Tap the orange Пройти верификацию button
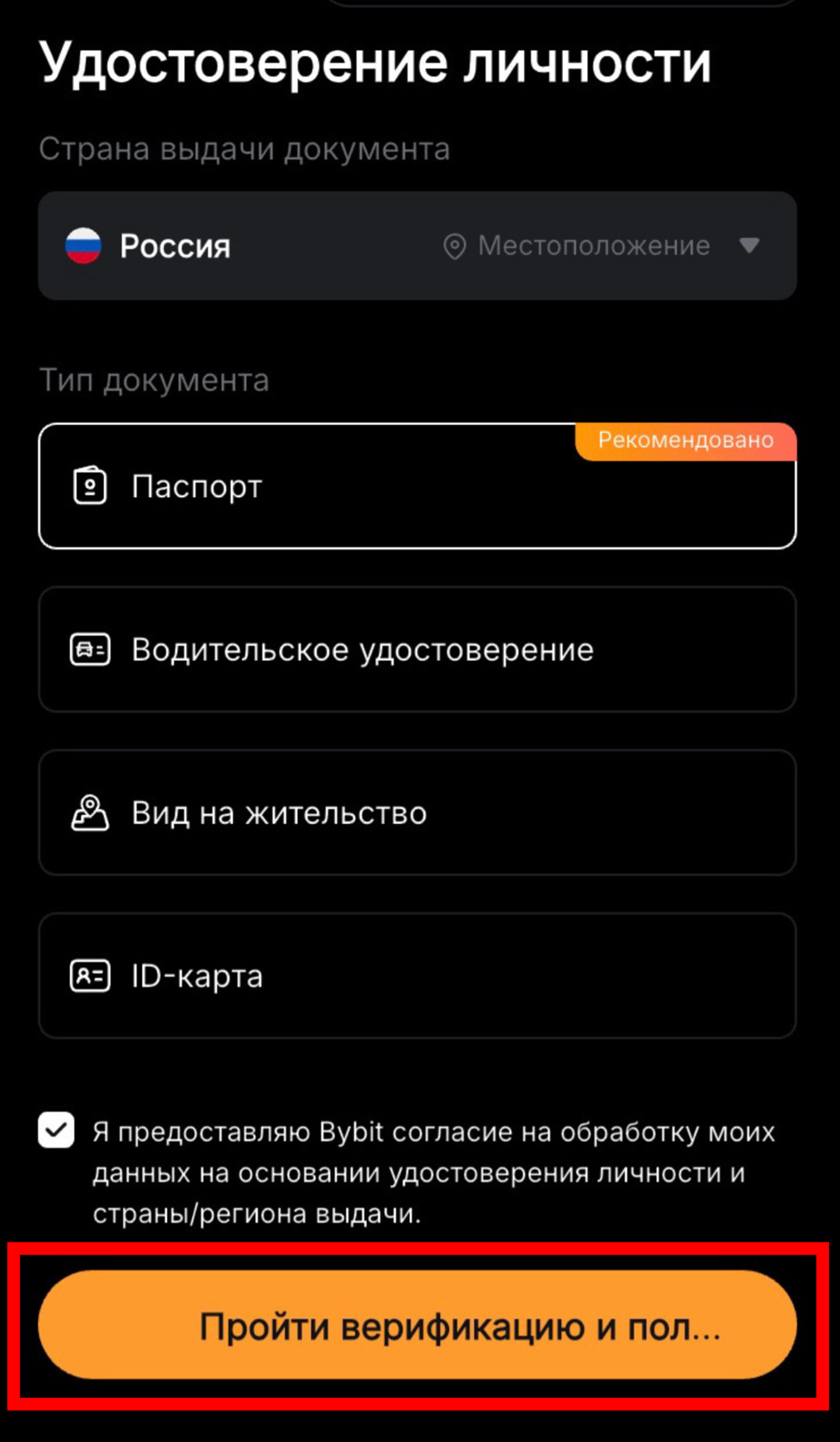This screenshot has width=840, height=1442. click(x=417, y=1326)
